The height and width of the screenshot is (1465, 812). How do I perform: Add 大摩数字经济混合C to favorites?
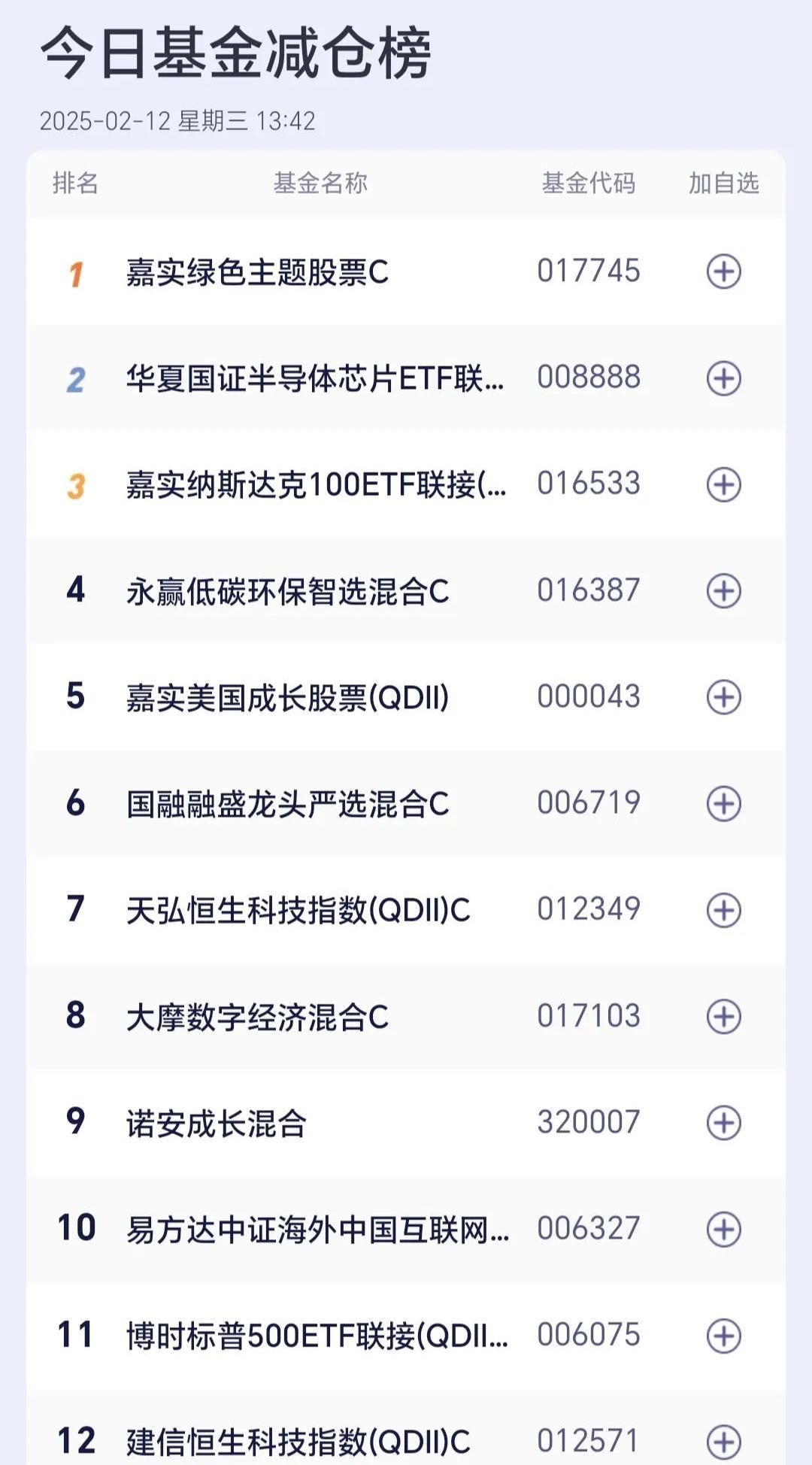[x=723, y=1017]
